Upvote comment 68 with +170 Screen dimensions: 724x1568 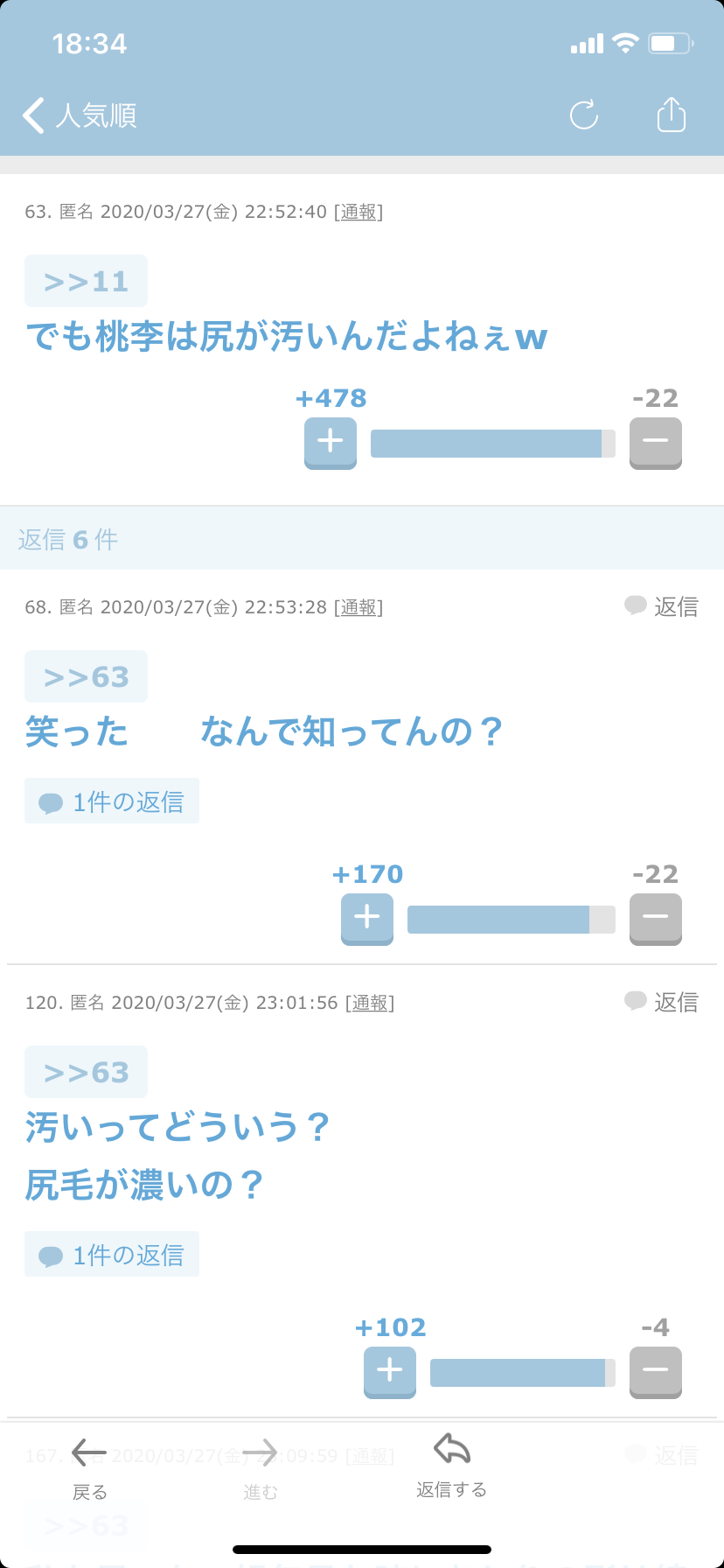click(367, 917)
